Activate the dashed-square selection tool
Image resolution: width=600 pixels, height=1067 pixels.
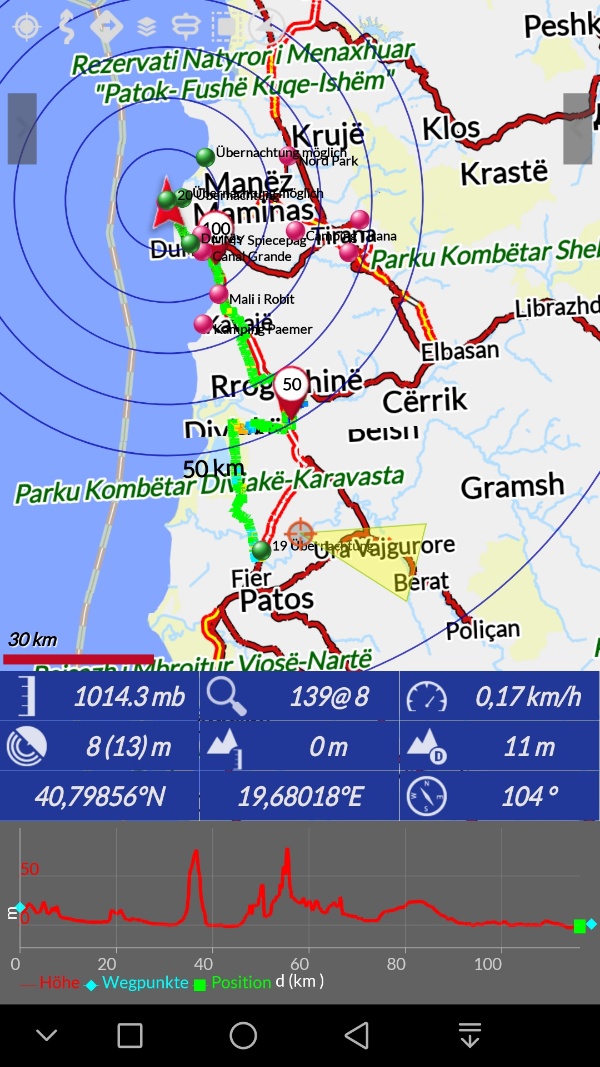pyautogui.click(x=226, y=26)
